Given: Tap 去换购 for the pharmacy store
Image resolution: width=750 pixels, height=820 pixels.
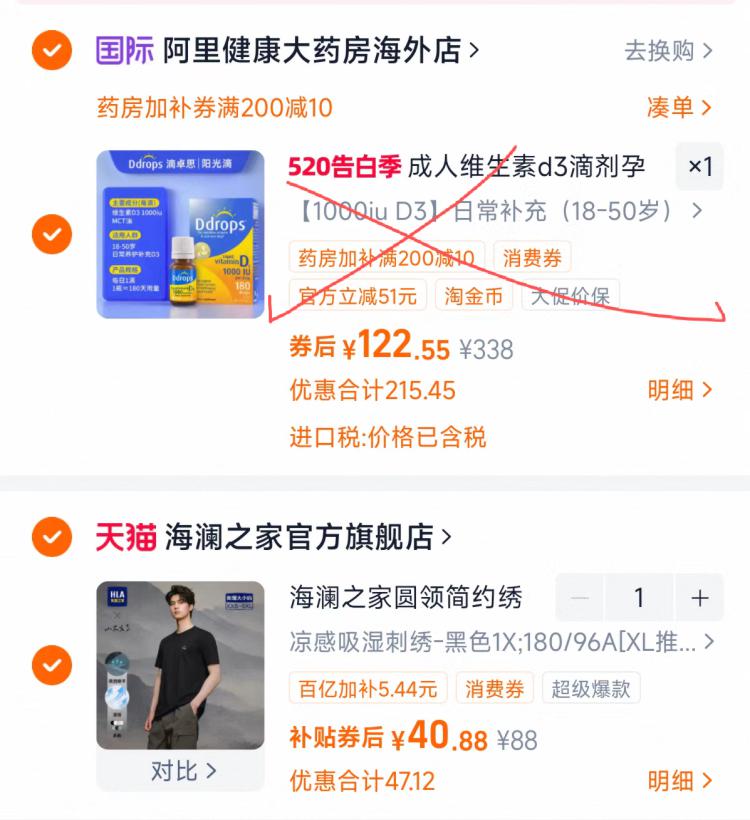Looking at the screenshot, I should click(668, 51).
